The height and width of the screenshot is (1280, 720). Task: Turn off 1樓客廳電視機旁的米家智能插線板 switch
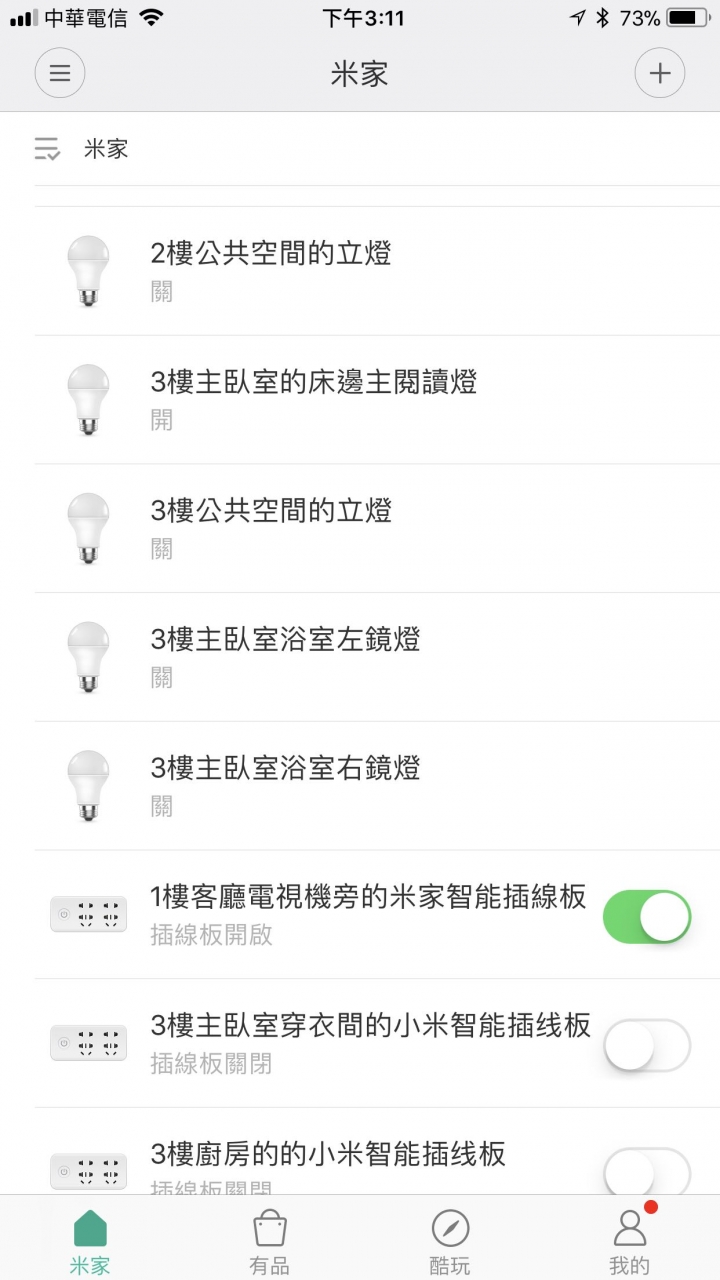[x=647, y=916]
